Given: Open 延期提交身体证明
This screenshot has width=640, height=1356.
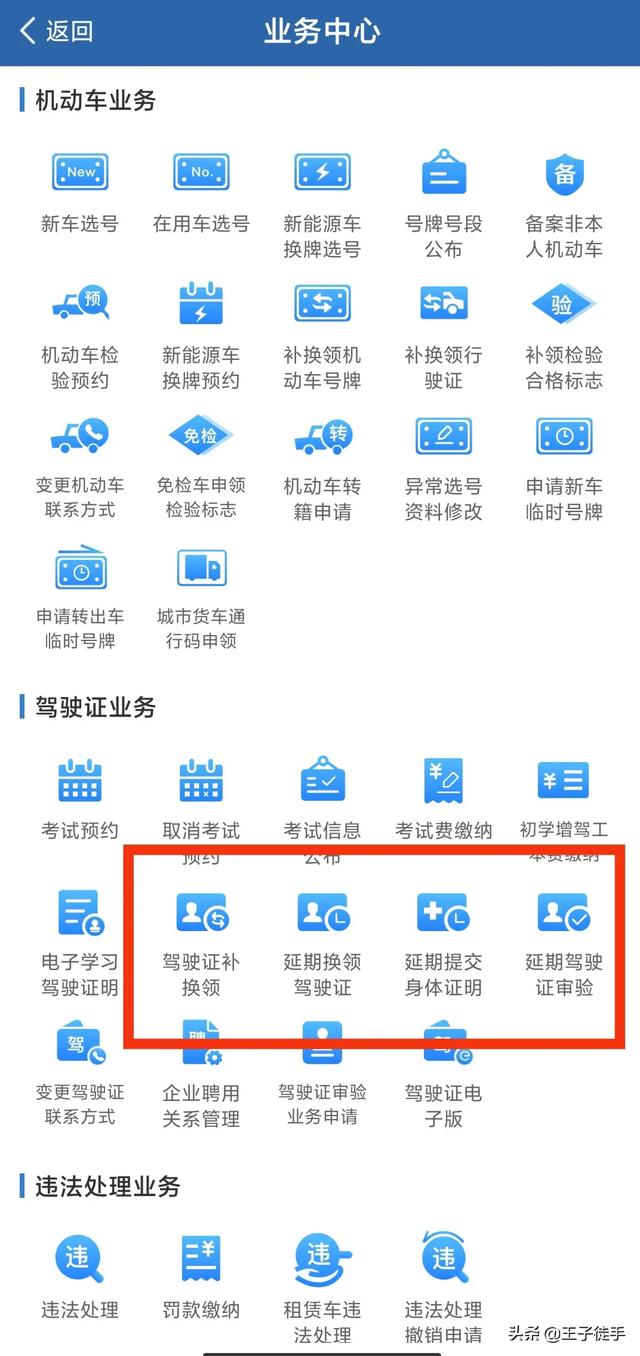Looking at the screenshot, I should (443, 944).
